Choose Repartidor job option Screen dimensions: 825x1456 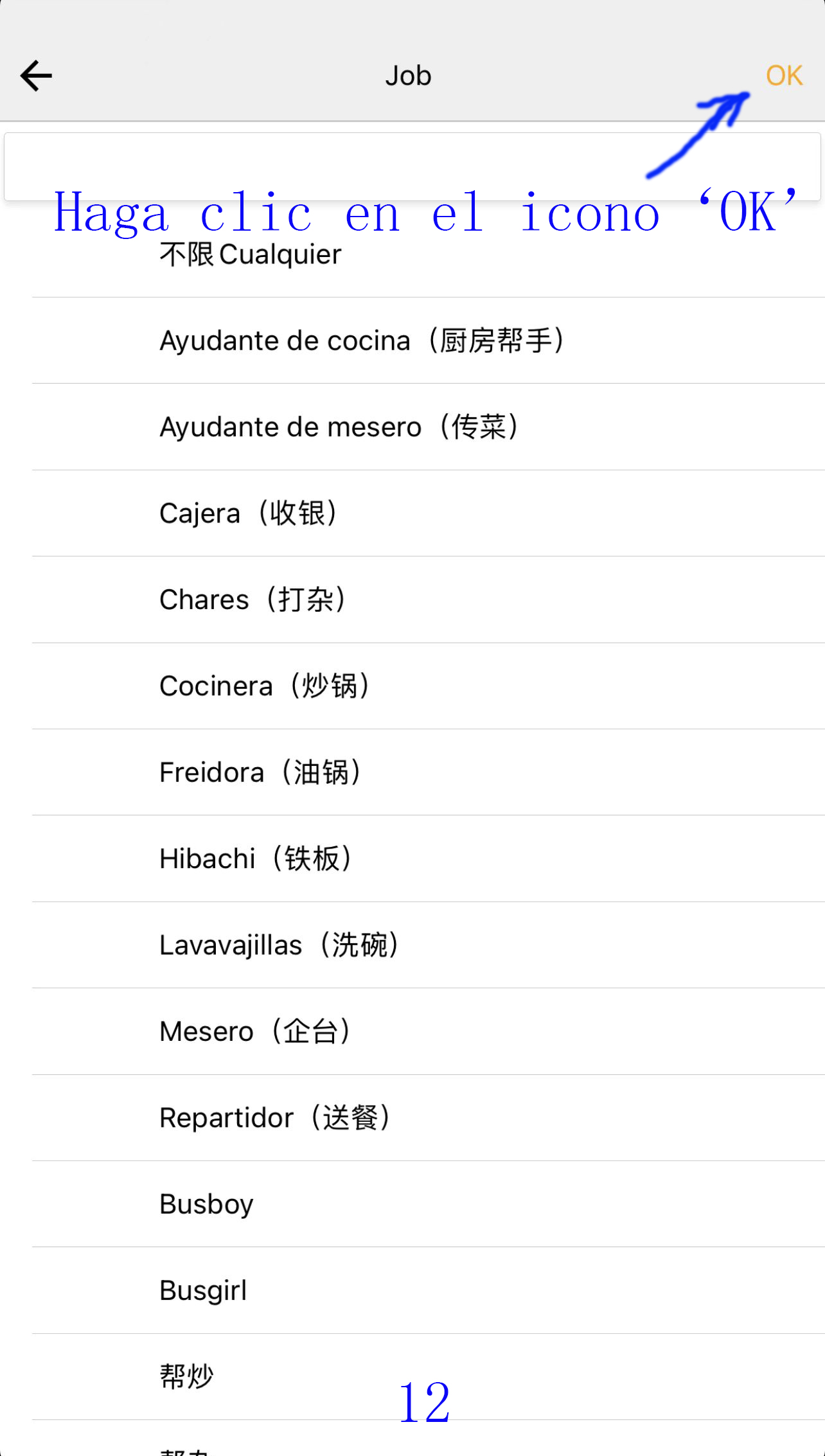(274, 1118)
